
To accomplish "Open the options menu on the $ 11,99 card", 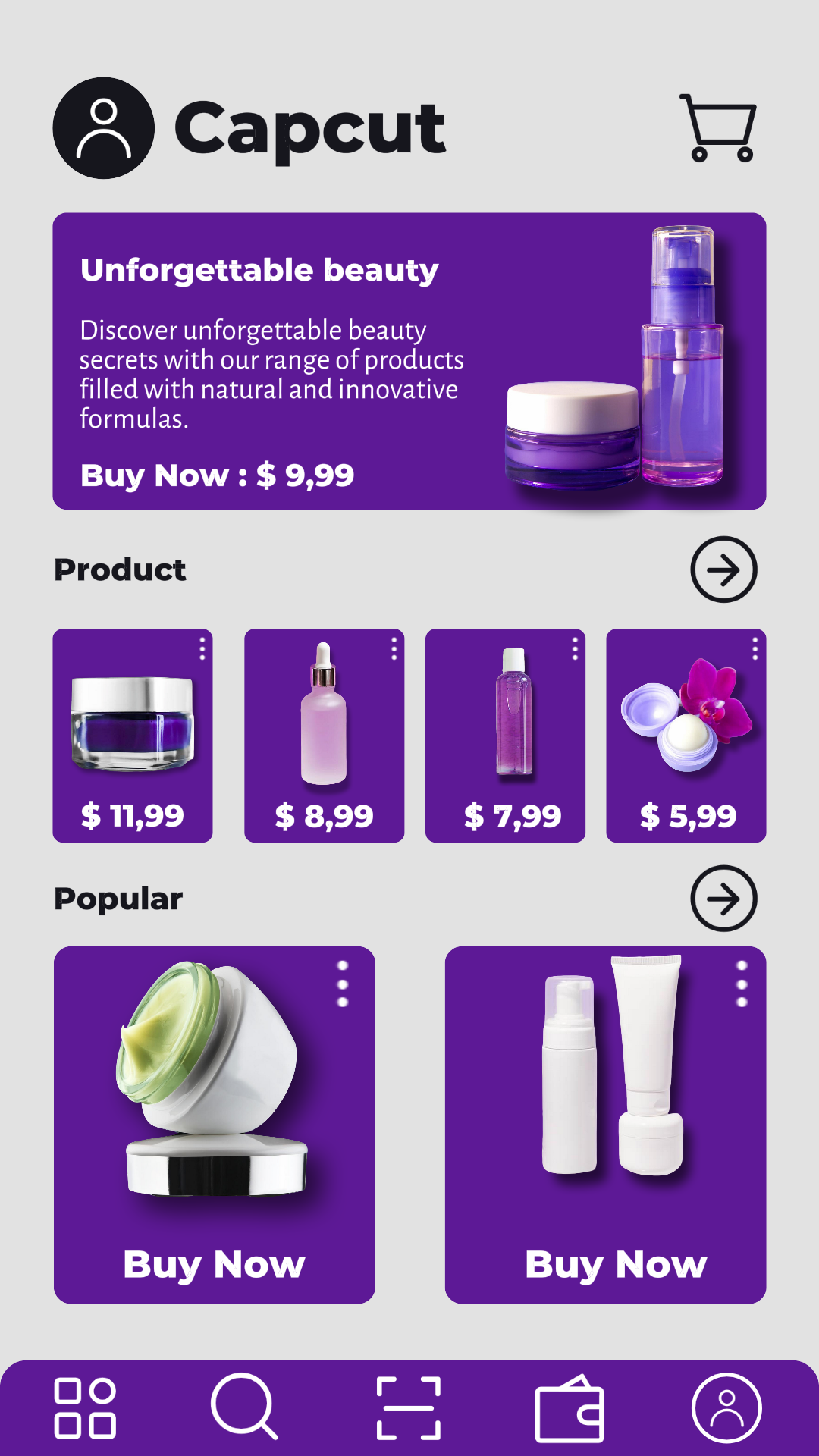I will (202, 648).
